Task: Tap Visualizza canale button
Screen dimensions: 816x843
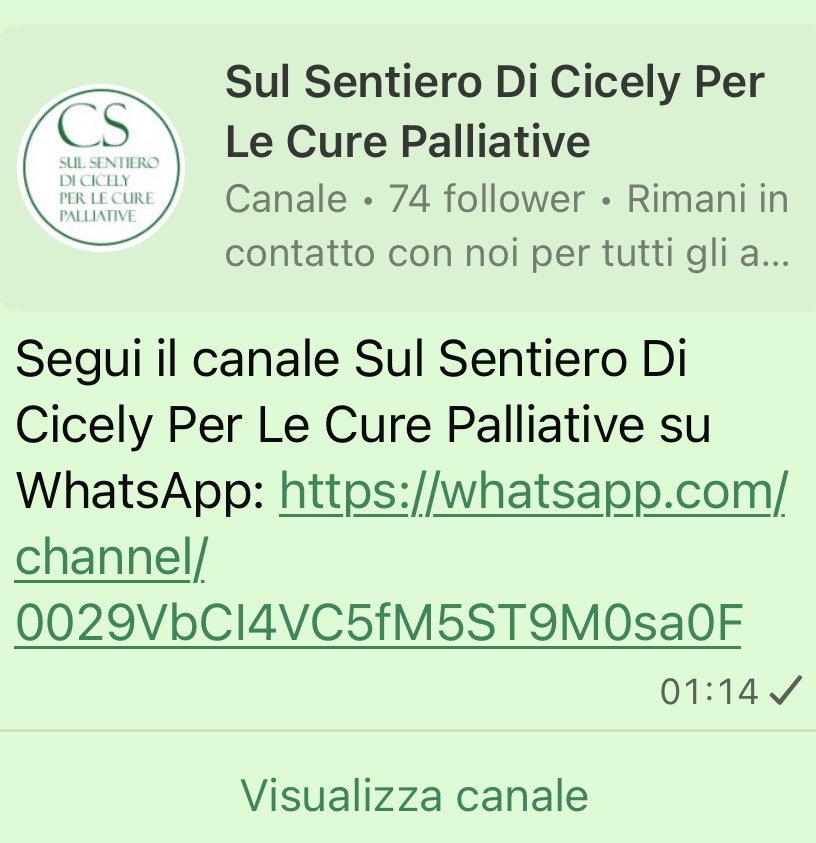Action: pyautogui.click(x=414, y=796)
